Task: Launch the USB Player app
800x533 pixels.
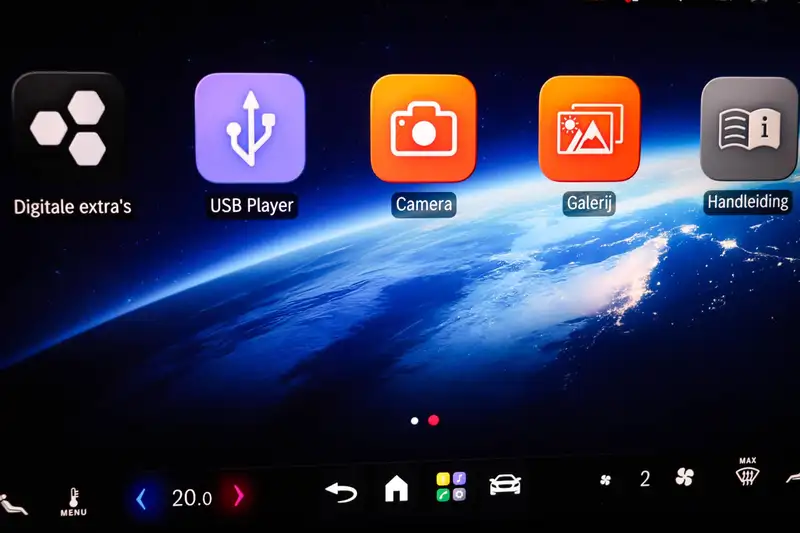Action: tap(250, 128)
